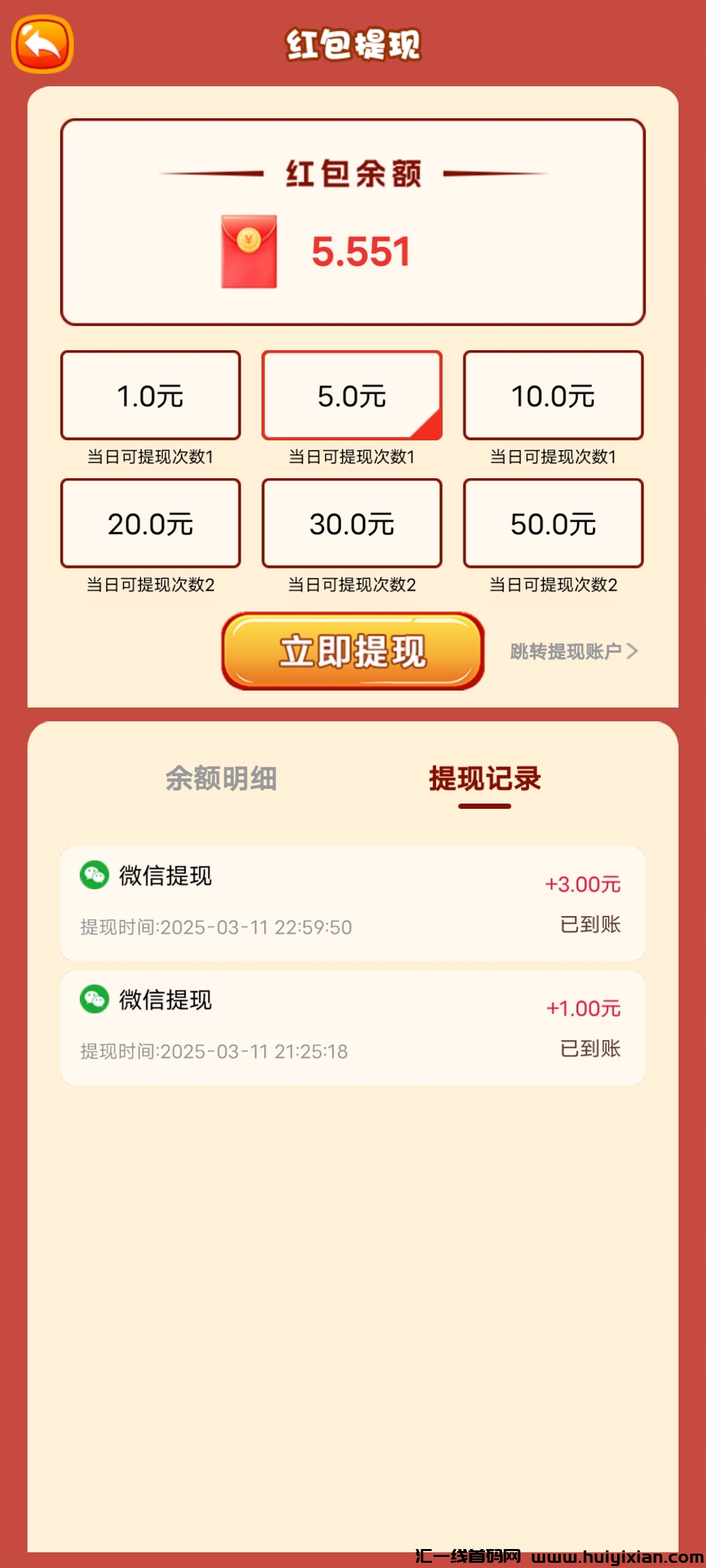Click the back arrow icon at top left

[x=42, y=44]
